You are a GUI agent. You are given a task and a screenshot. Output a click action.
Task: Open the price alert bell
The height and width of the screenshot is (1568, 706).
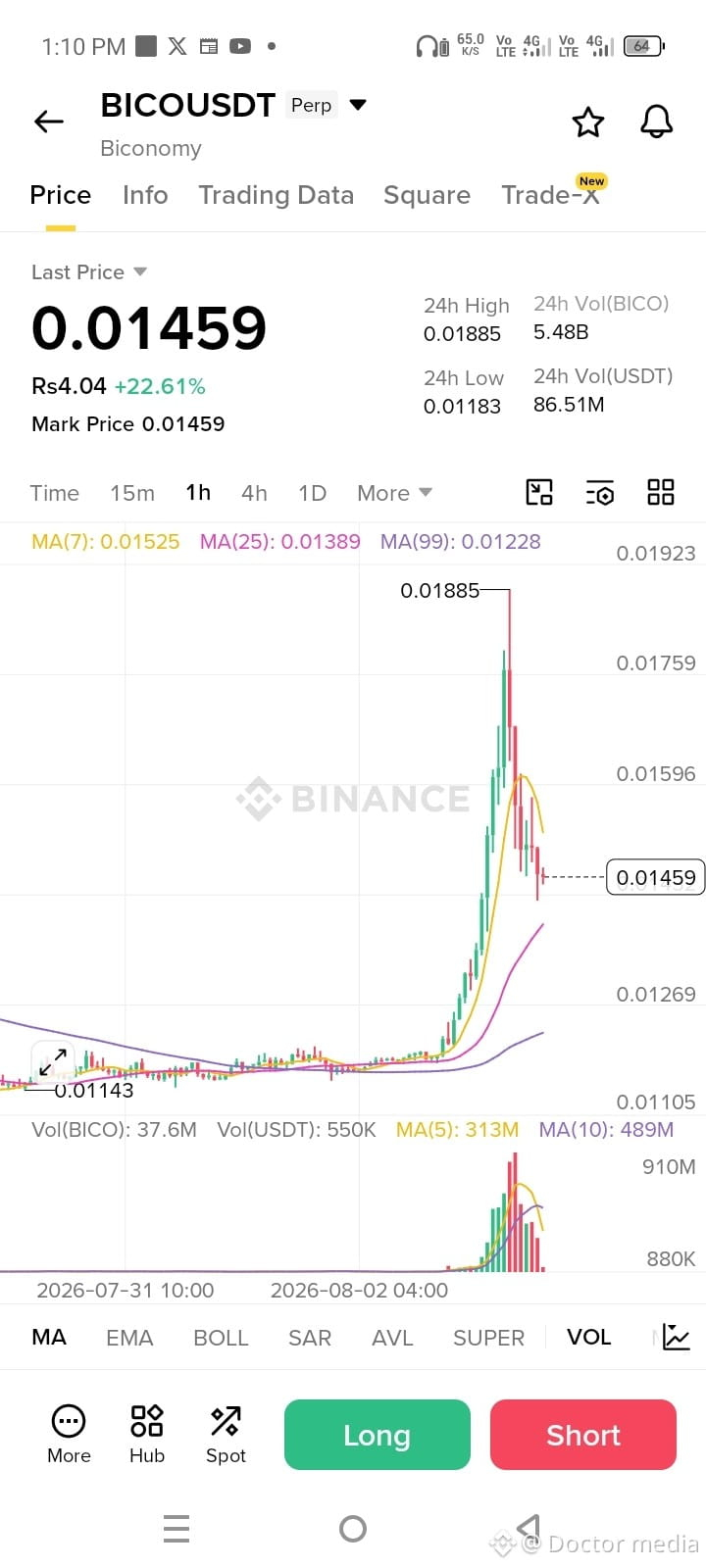[656, 122]
